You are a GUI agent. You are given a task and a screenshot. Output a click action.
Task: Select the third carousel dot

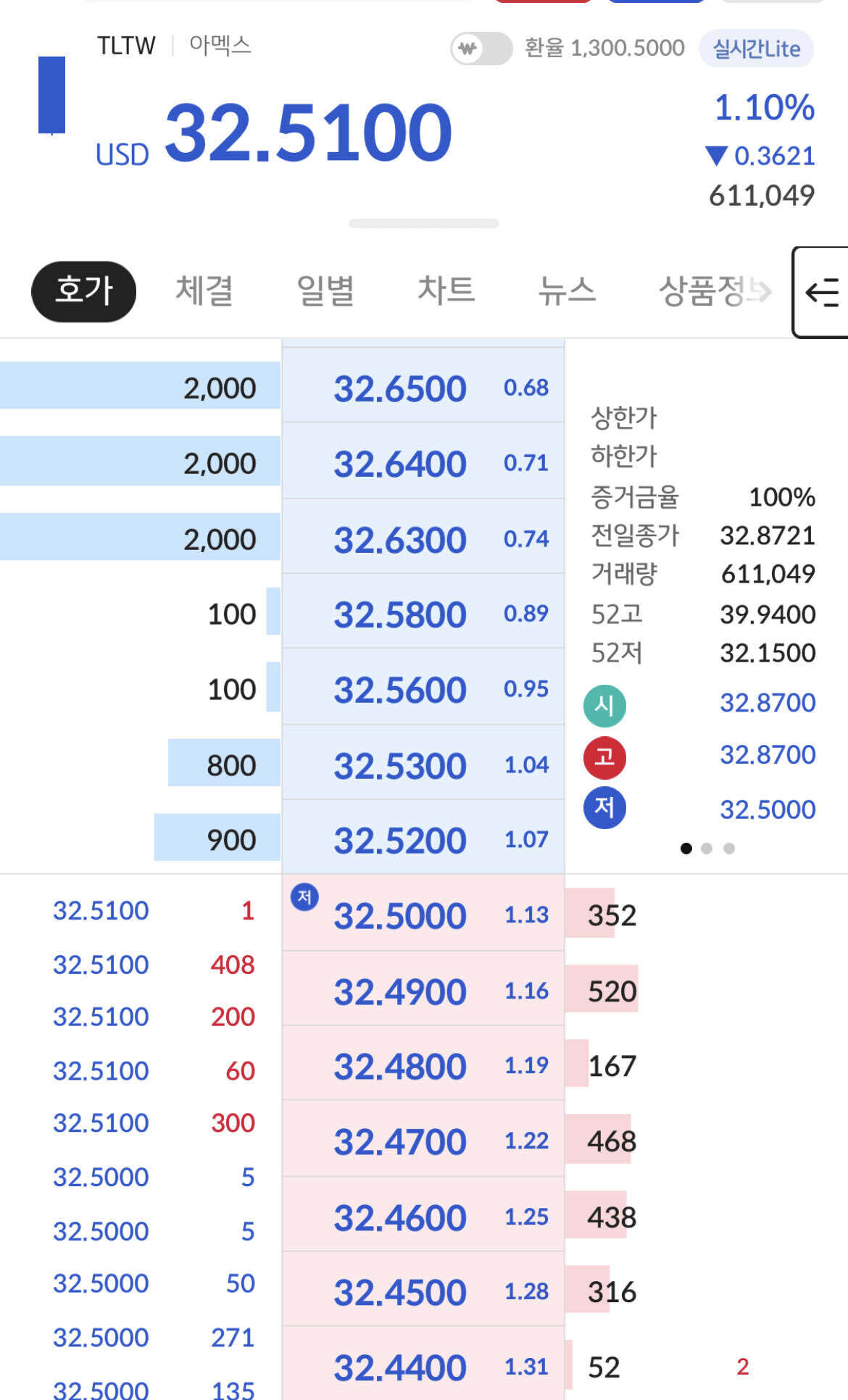click(728, 846)
